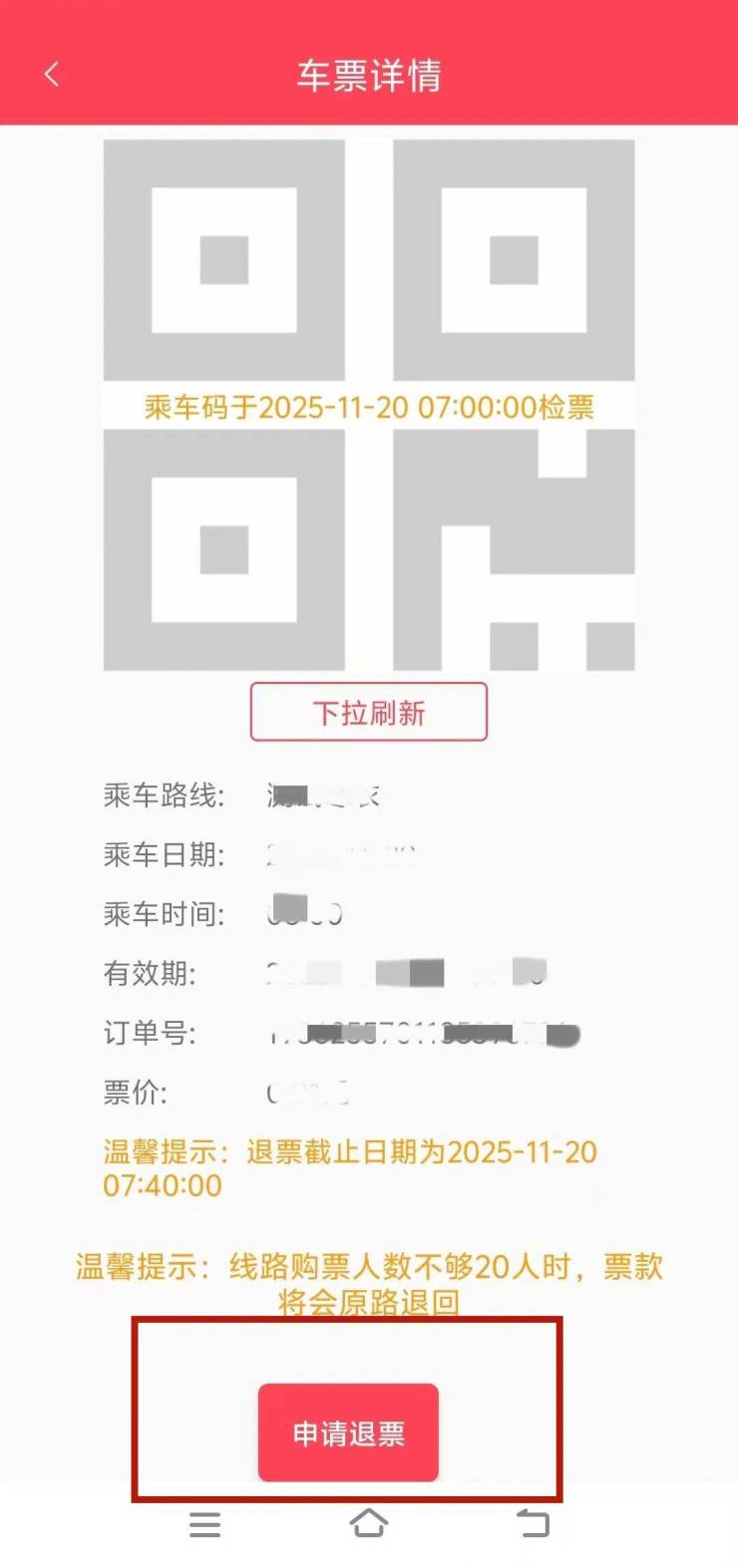
Task: Open recent apps from the navigation bar
Action: coord(204,1524)
